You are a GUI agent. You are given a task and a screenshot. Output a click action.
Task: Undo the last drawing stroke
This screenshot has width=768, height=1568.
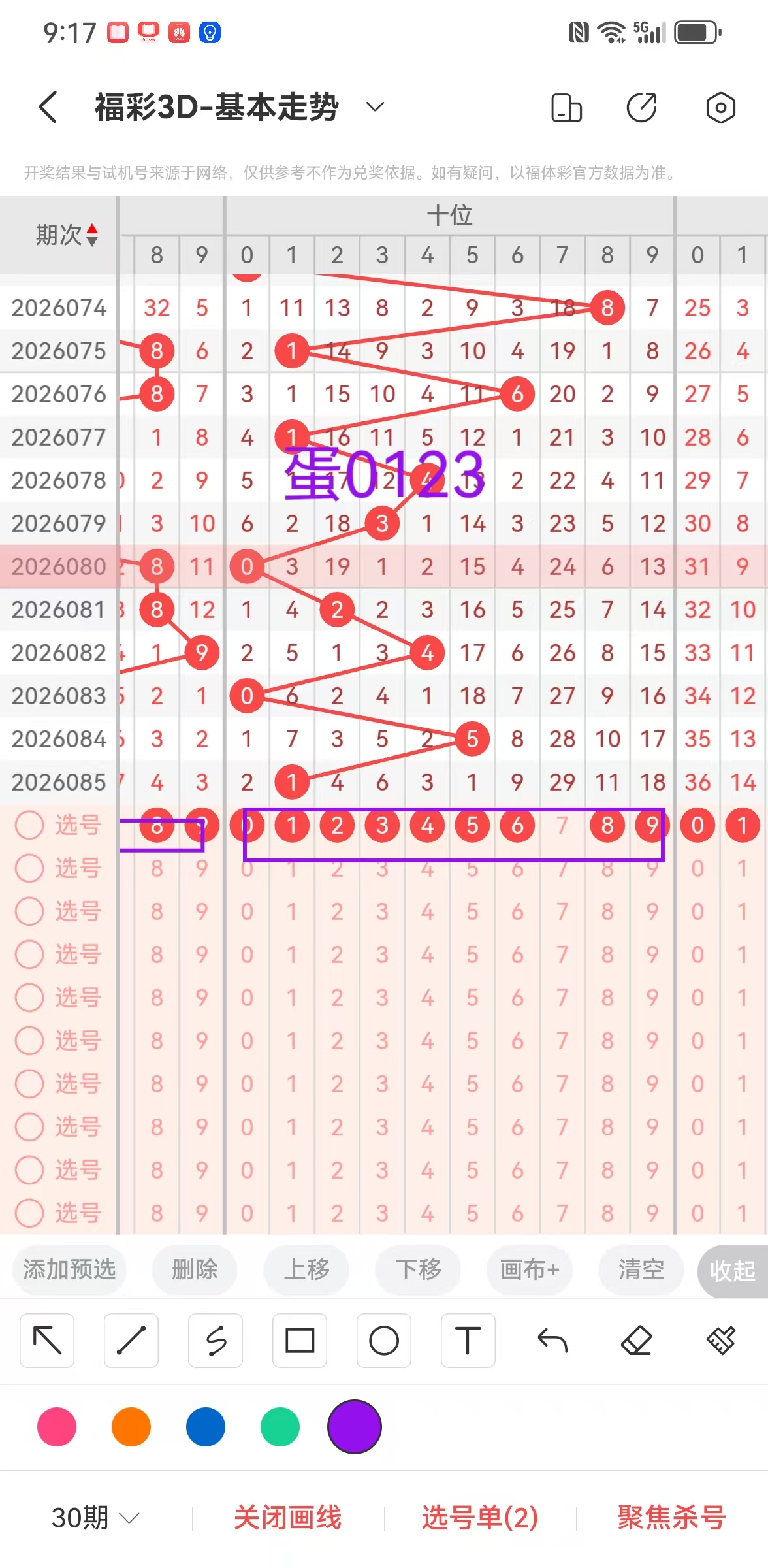(552, 1341)
